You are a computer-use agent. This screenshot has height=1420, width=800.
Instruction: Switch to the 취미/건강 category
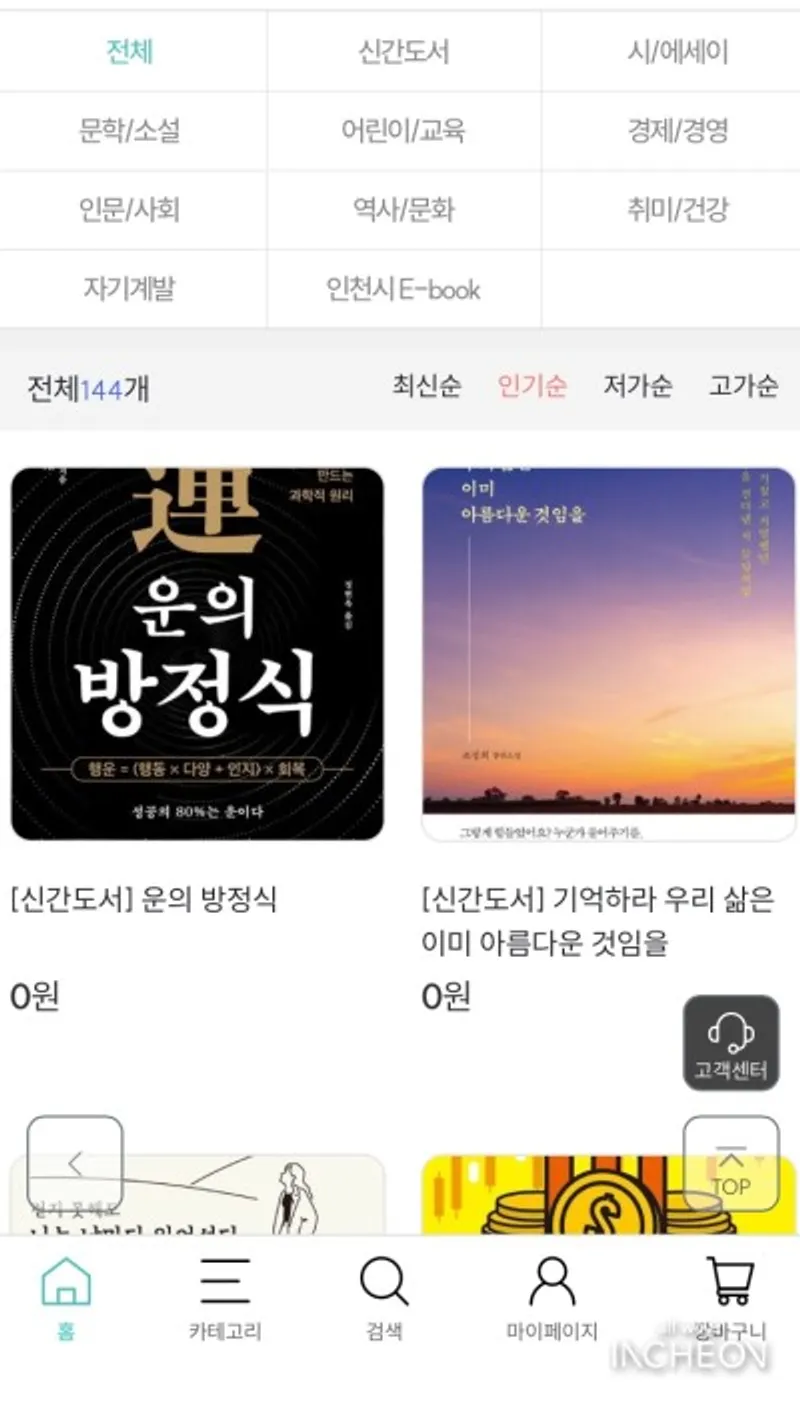coord(678,210)
